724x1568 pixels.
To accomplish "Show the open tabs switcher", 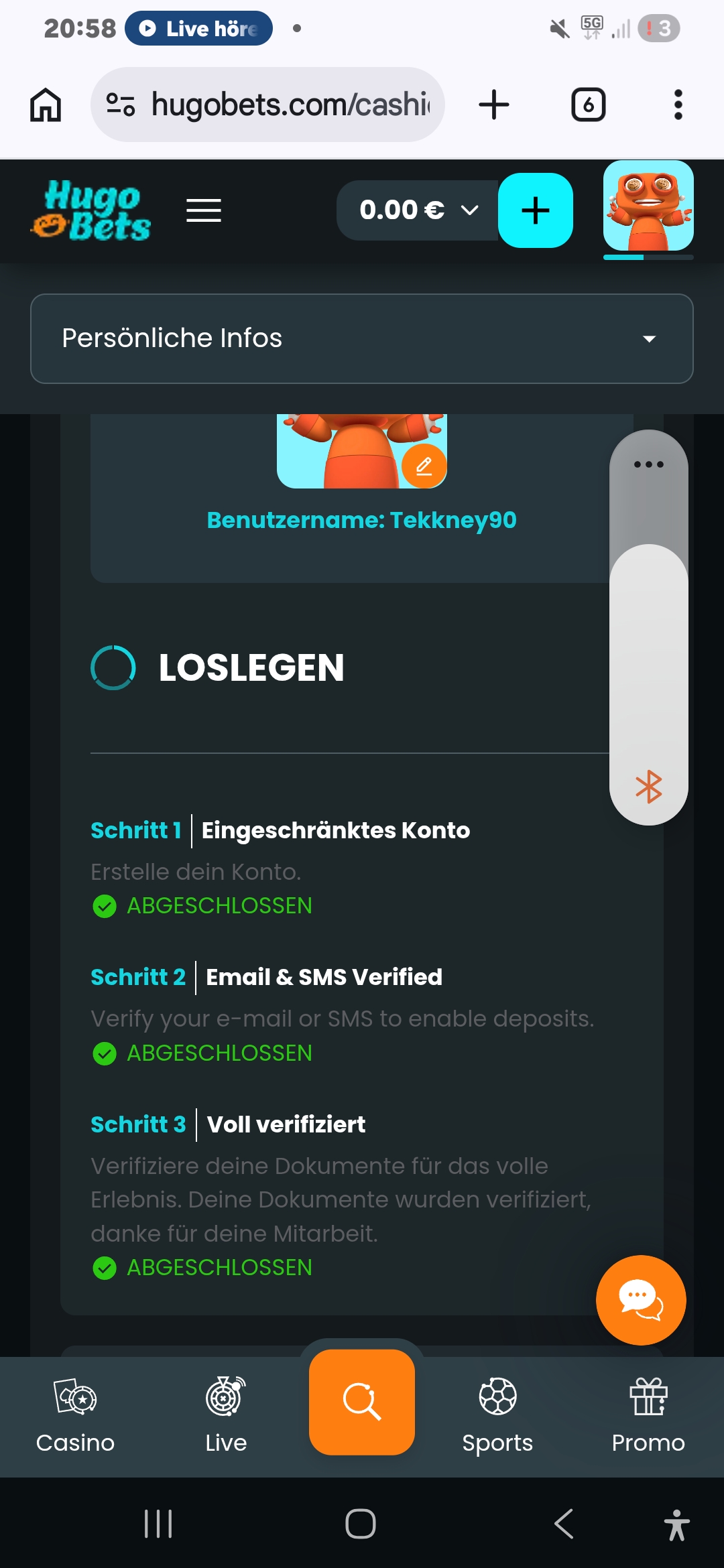I will pos(588,105).
